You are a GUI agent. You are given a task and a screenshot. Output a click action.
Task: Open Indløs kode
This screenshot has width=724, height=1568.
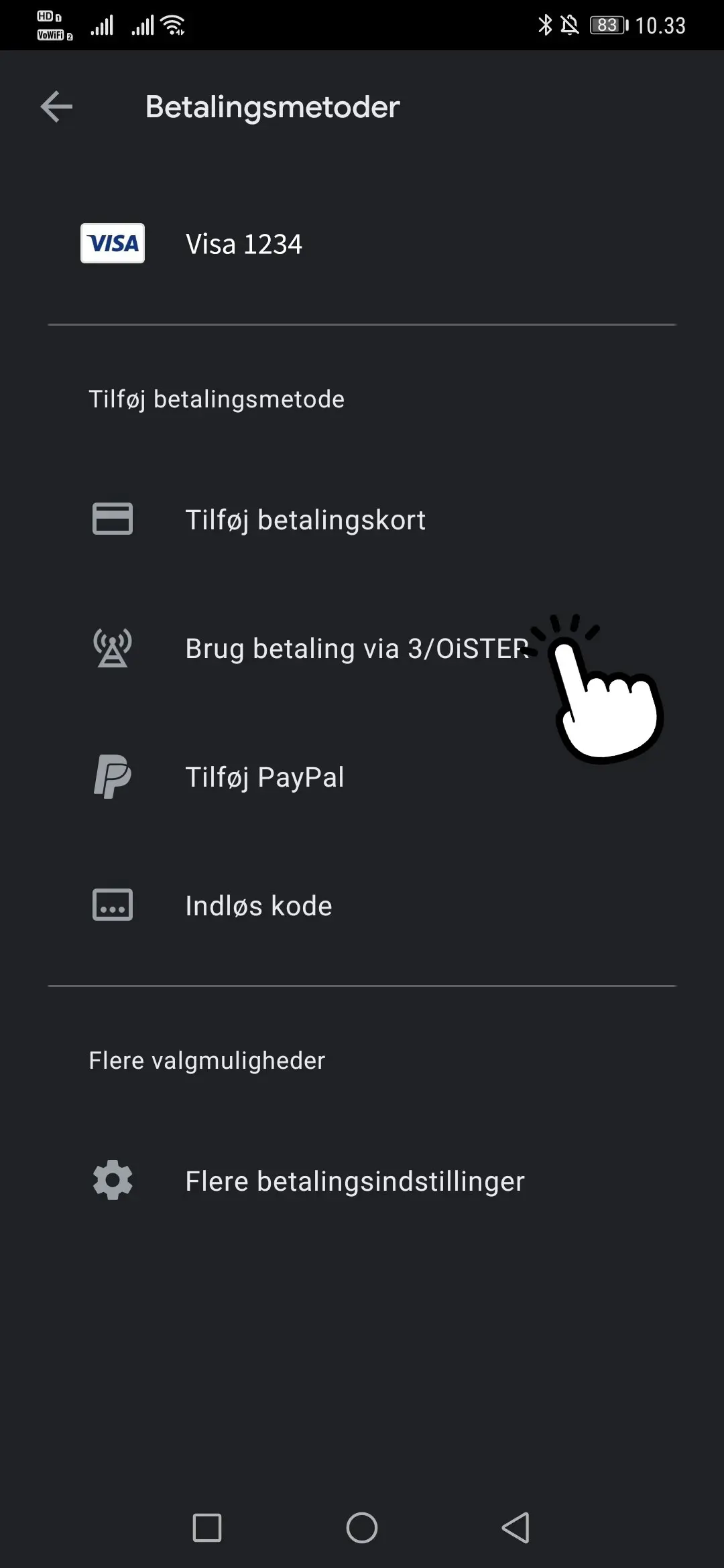(x=258, y=906)
